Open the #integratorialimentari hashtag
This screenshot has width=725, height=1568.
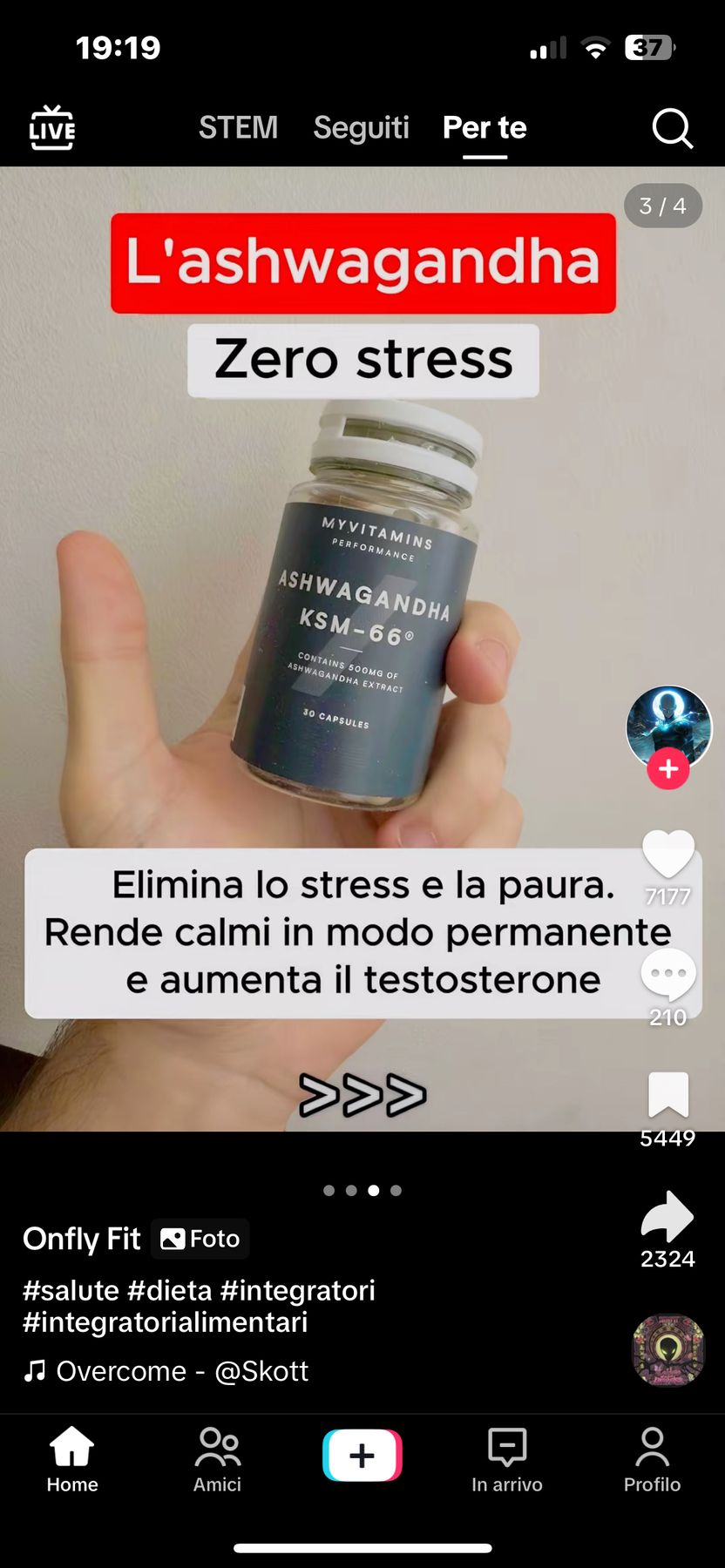tap(166, 1322)
